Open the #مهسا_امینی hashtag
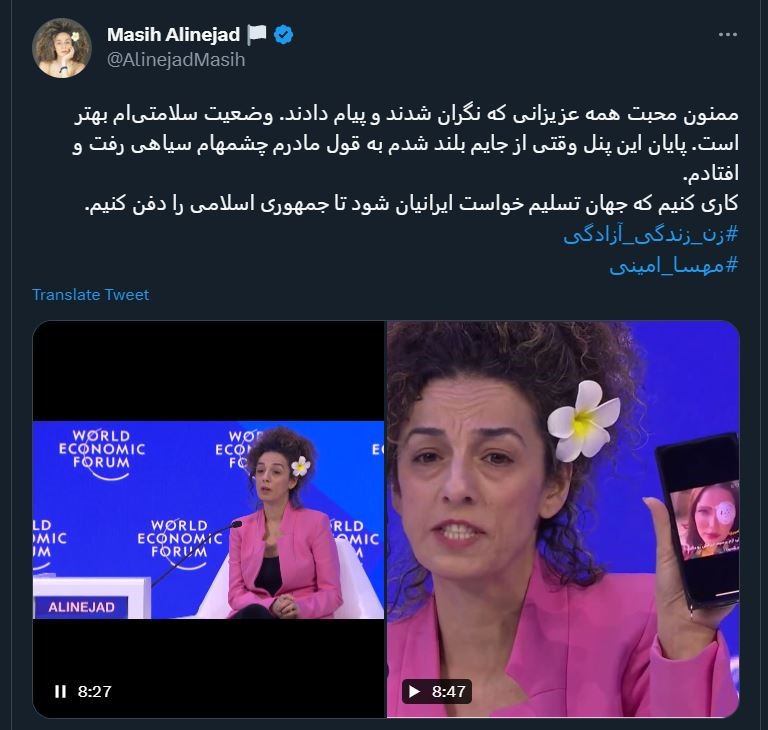The image size is (768, 730). point(673,265)
